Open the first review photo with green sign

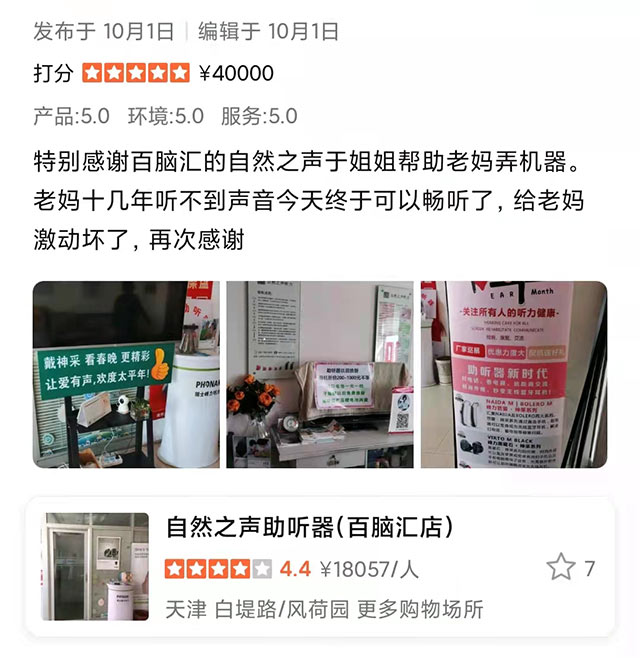coord(126,374)
